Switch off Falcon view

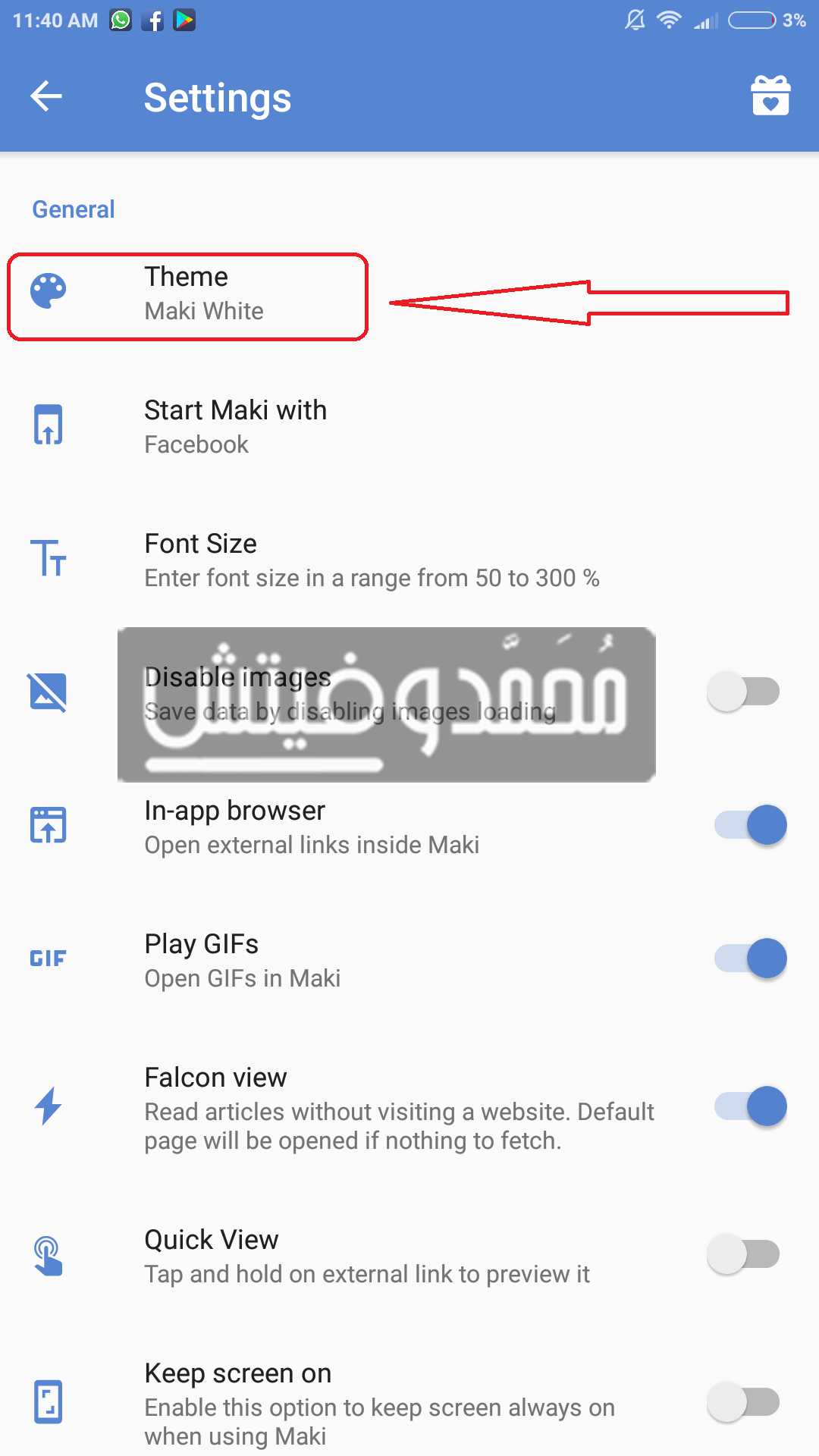point(750,1106)
